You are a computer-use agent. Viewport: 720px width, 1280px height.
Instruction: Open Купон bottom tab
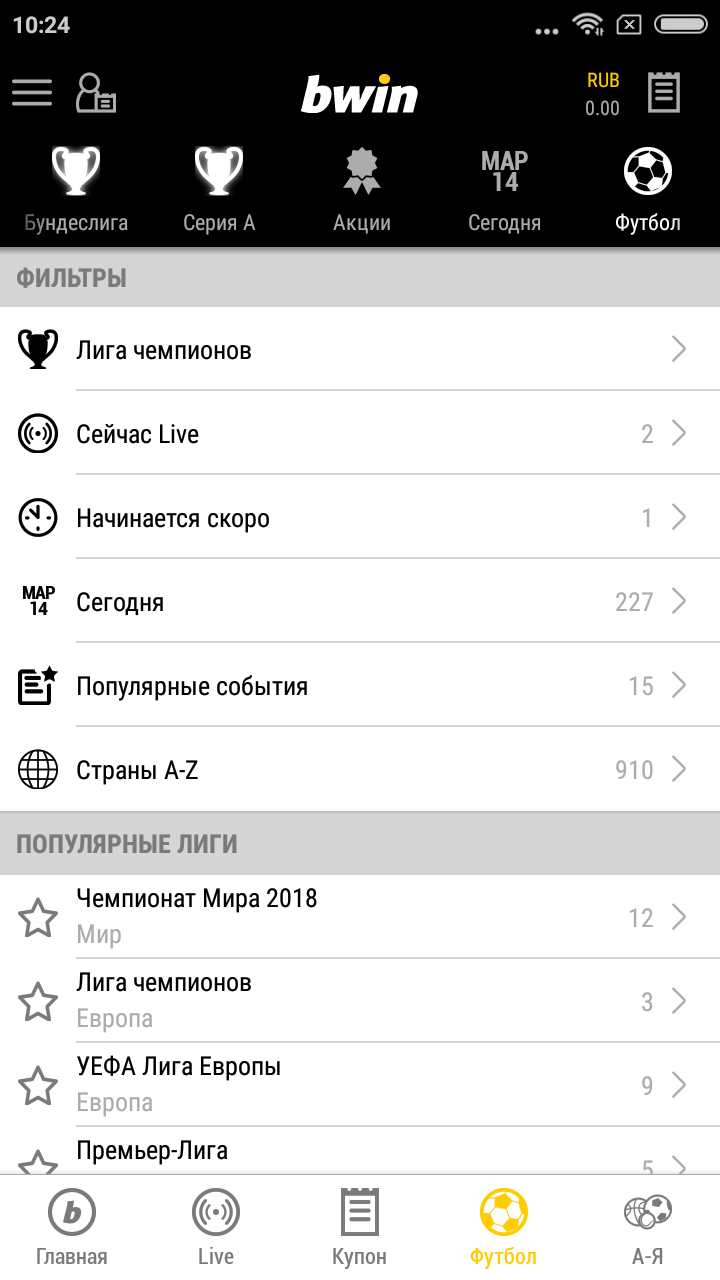click(x=359, y=1228)
